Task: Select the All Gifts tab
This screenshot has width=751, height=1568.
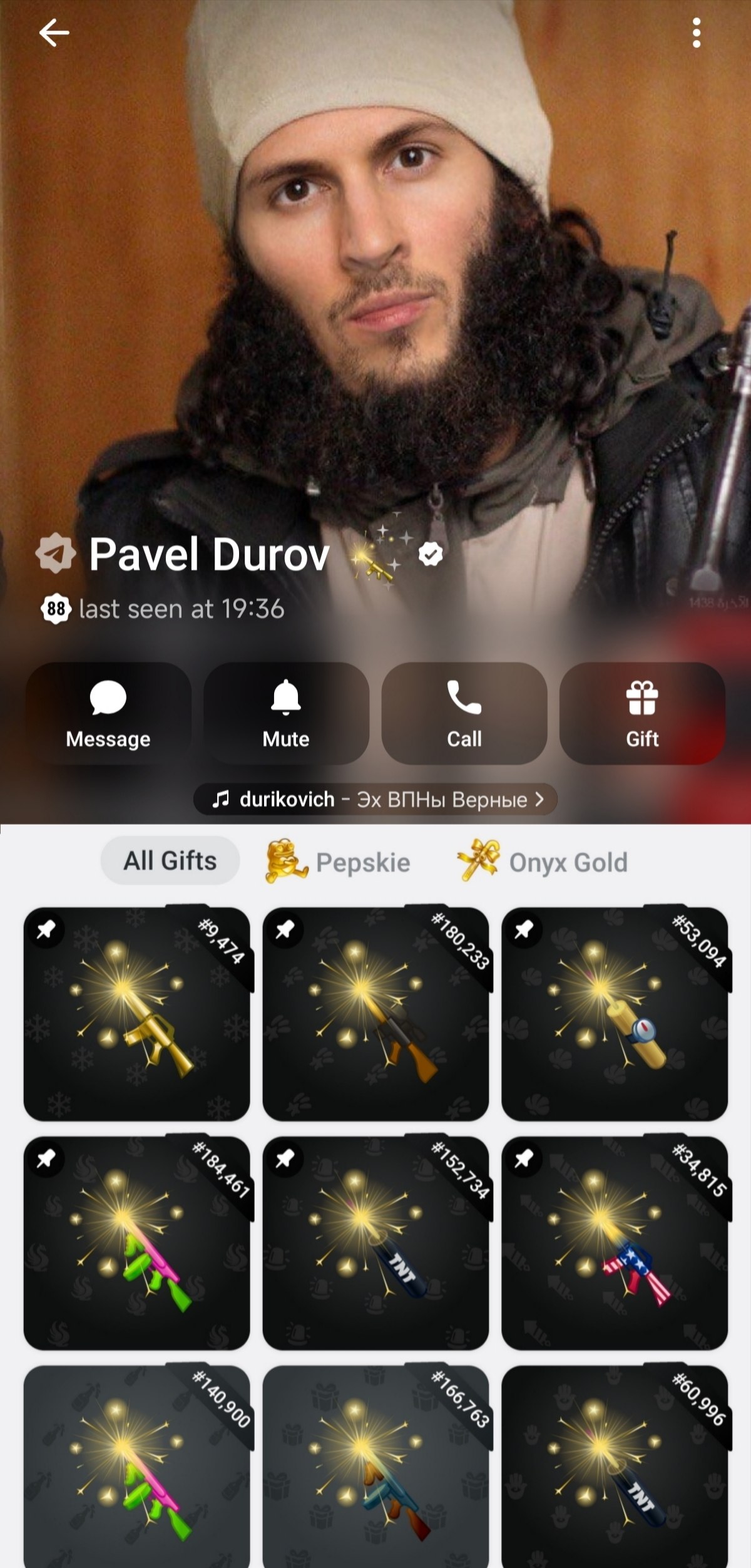Action: (x=170, y=860)
